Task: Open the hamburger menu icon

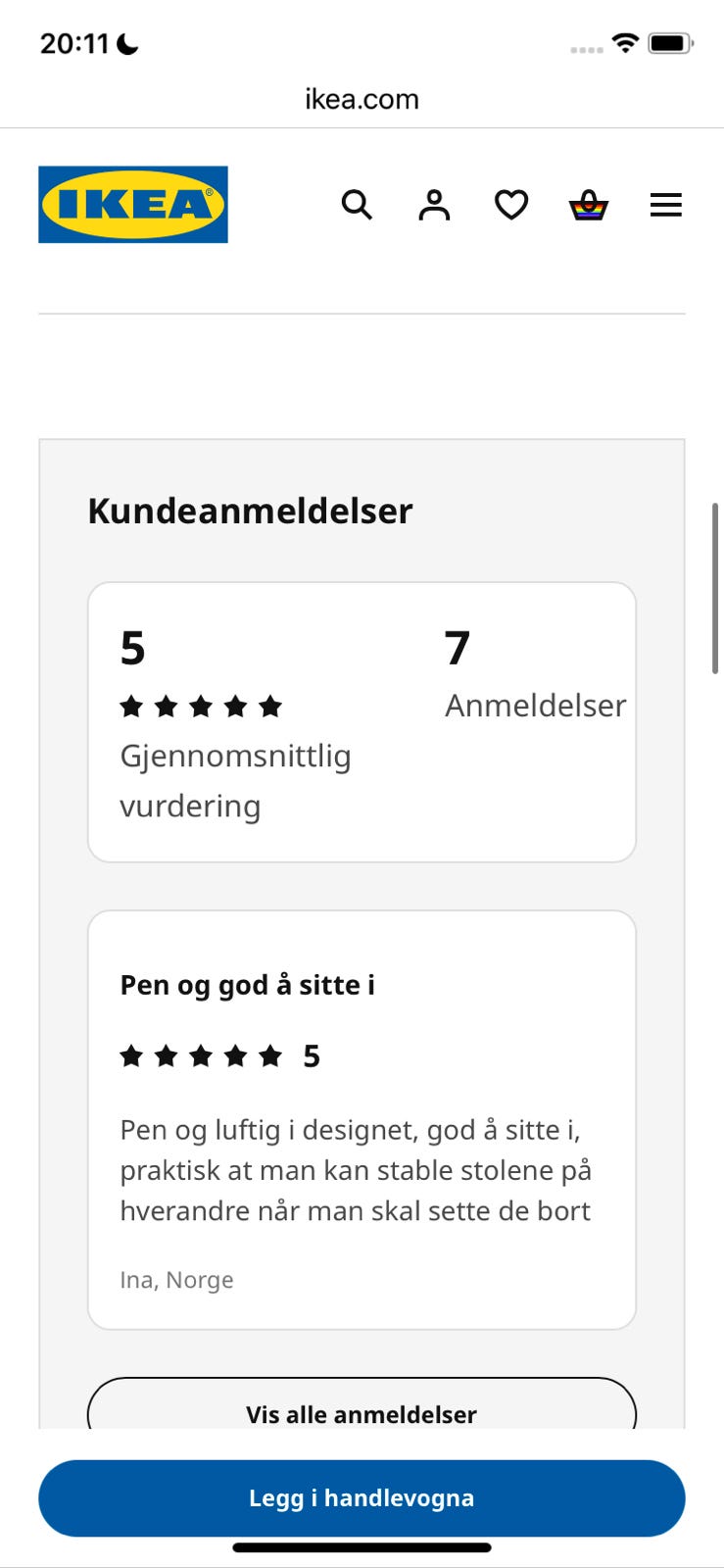Action: point(666,205)
